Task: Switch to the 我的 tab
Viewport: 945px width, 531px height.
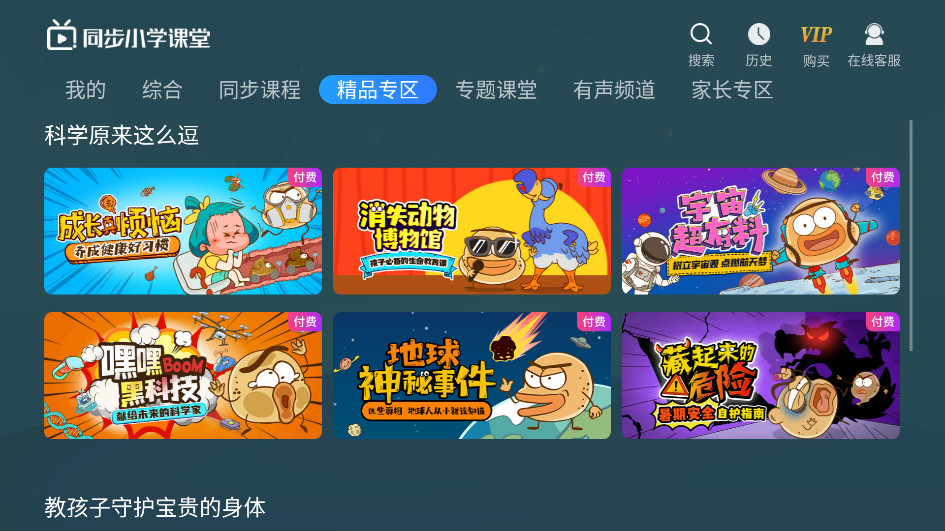Action: click(86, 90)
